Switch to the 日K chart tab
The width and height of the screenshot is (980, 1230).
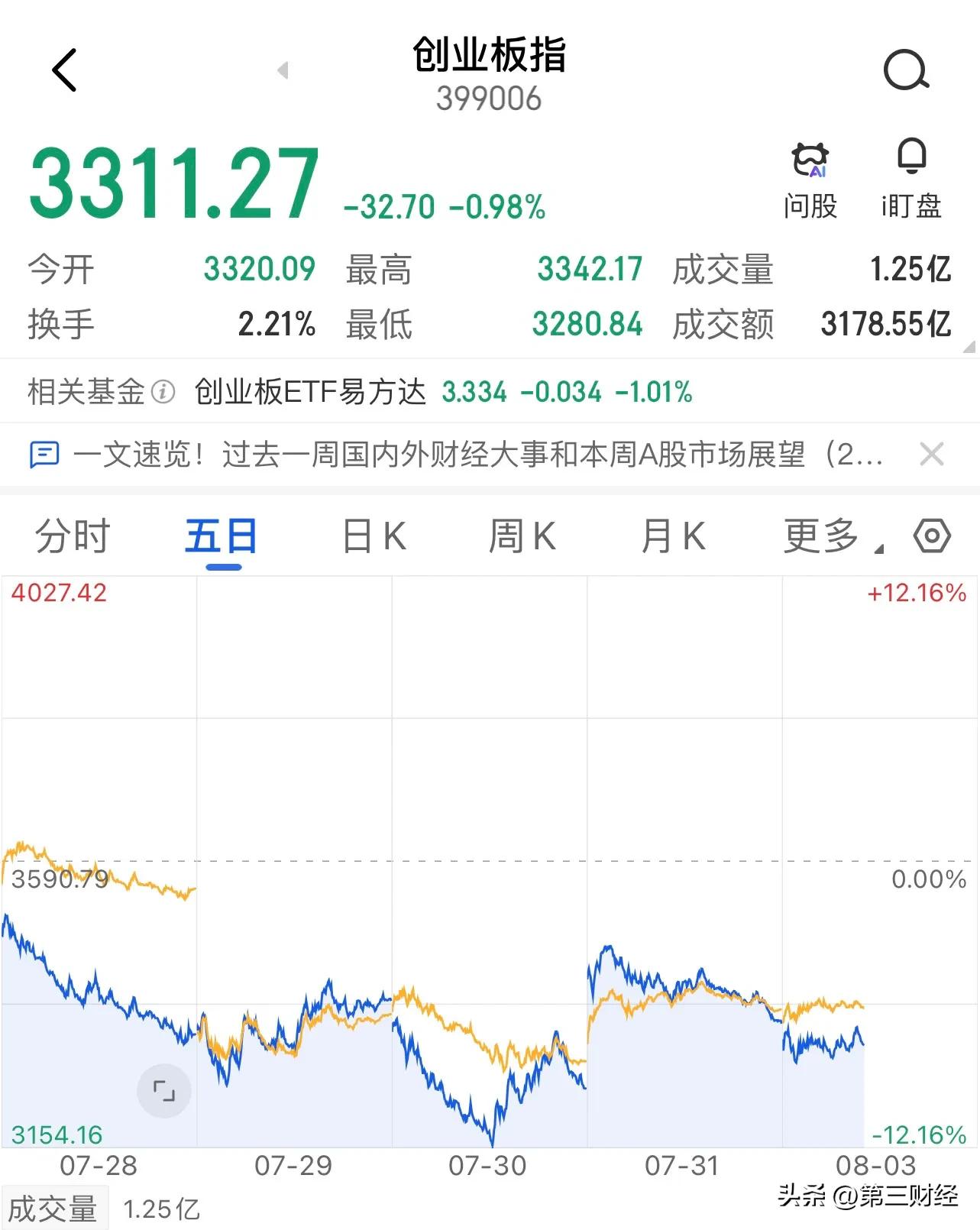point(374,536)
